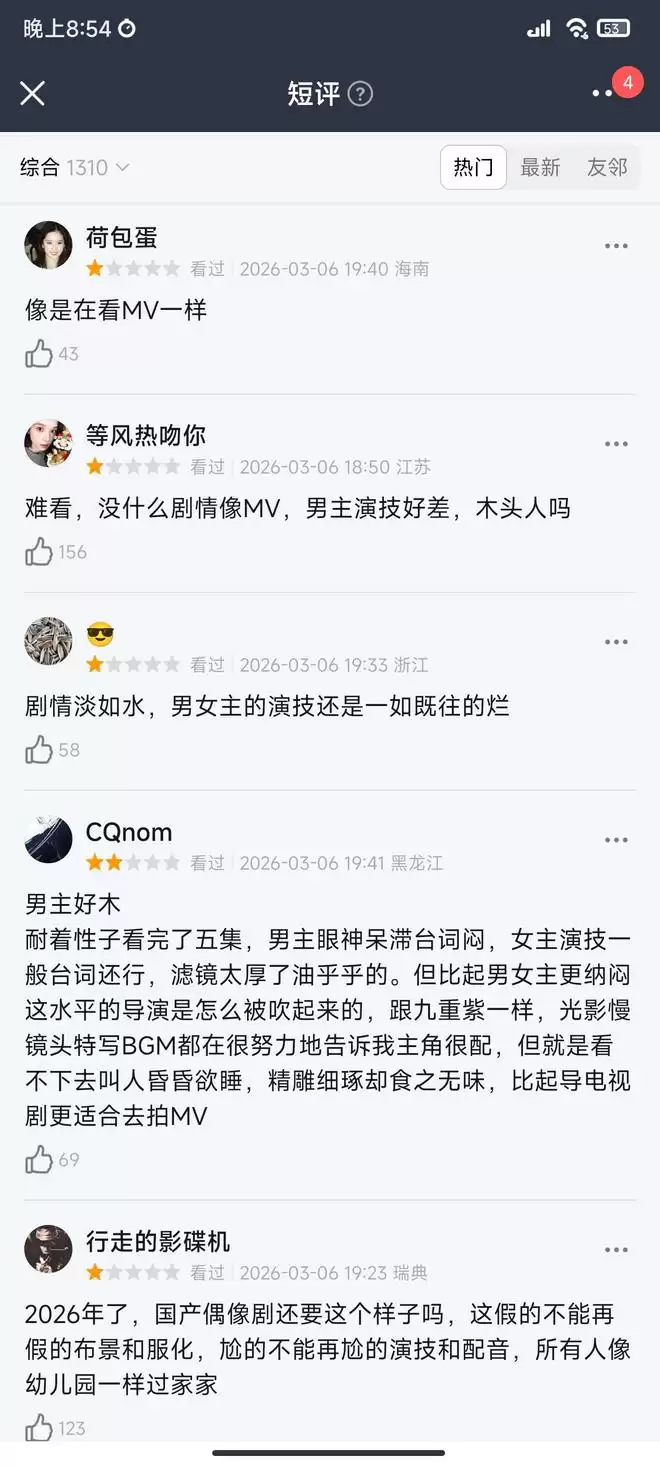Open the top-right more menu with badge
The width and height of the screenshot is (660, 1467).
coord(606,92)
